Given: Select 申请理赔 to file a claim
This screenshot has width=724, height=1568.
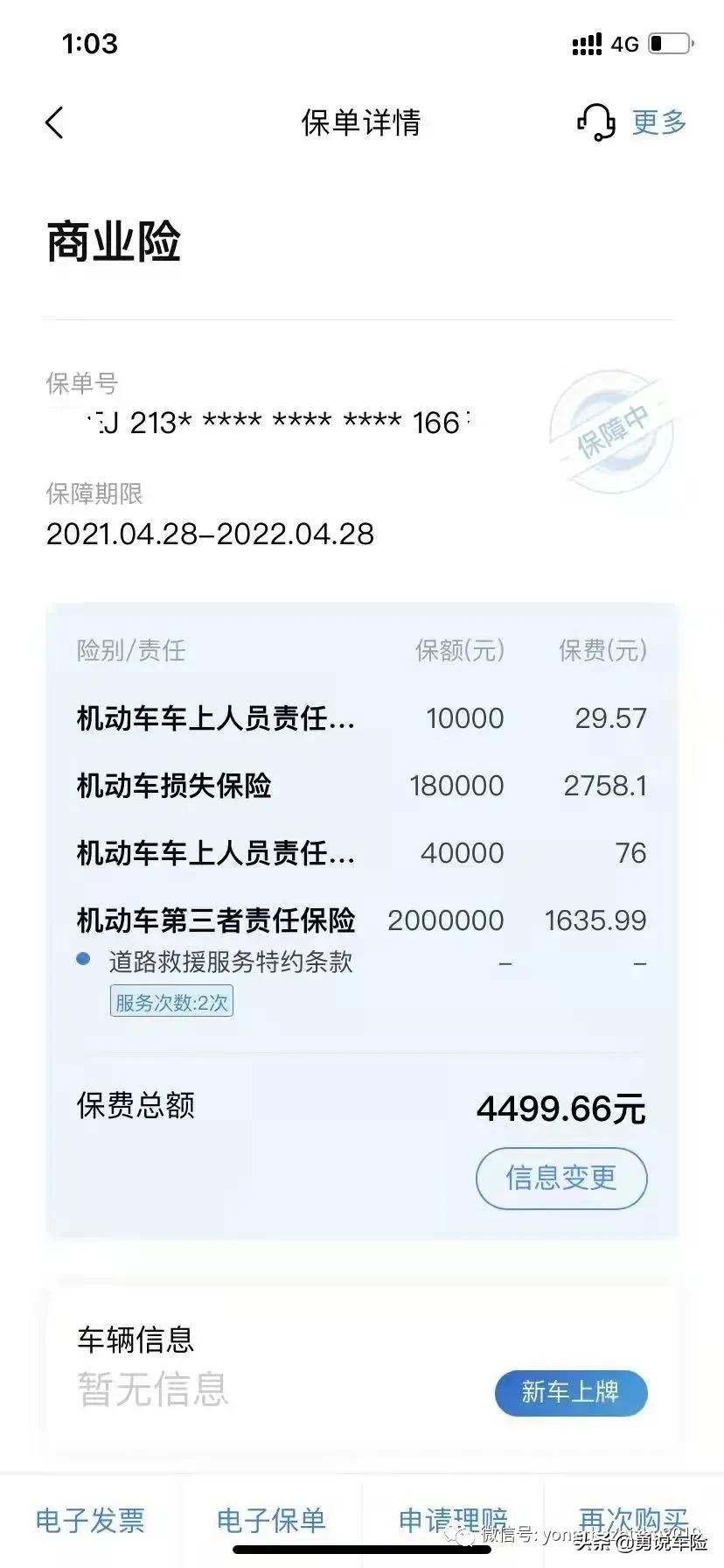Looking at the screenshot, I should tap(453, 1521).
